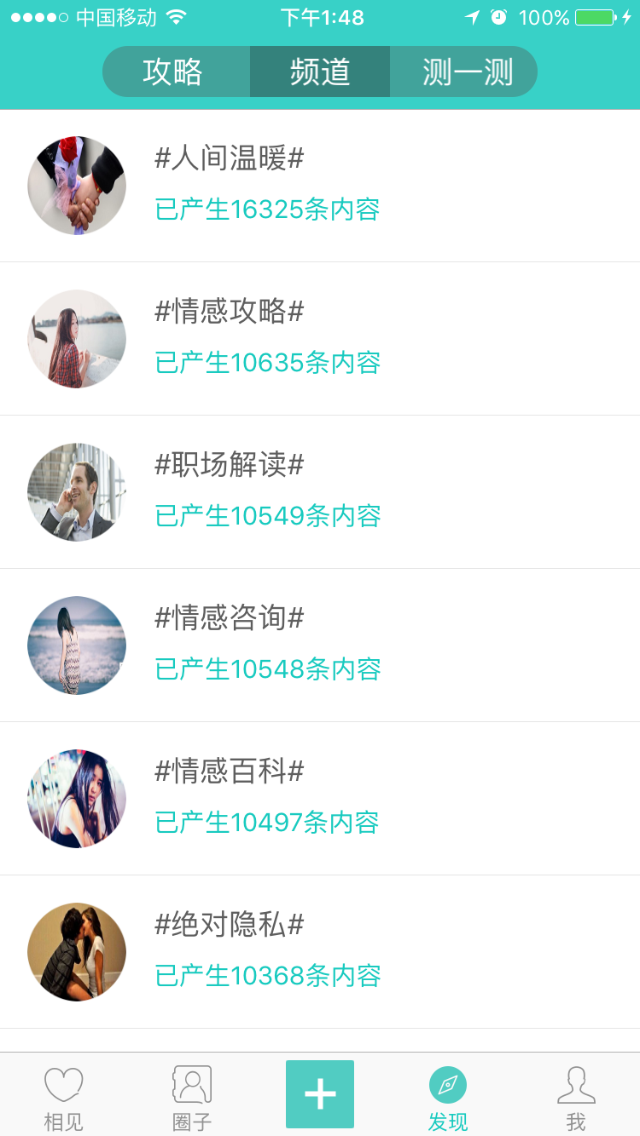View the #职场解读# channel
The width and height of the screenshot is (640, 1136).
pos(320,491)
